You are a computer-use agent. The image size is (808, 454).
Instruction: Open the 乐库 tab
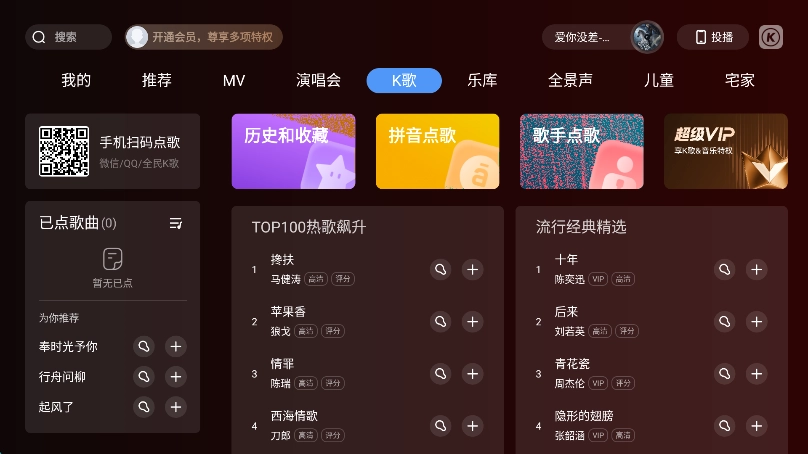pyautogui.click(x=482, y=81)
